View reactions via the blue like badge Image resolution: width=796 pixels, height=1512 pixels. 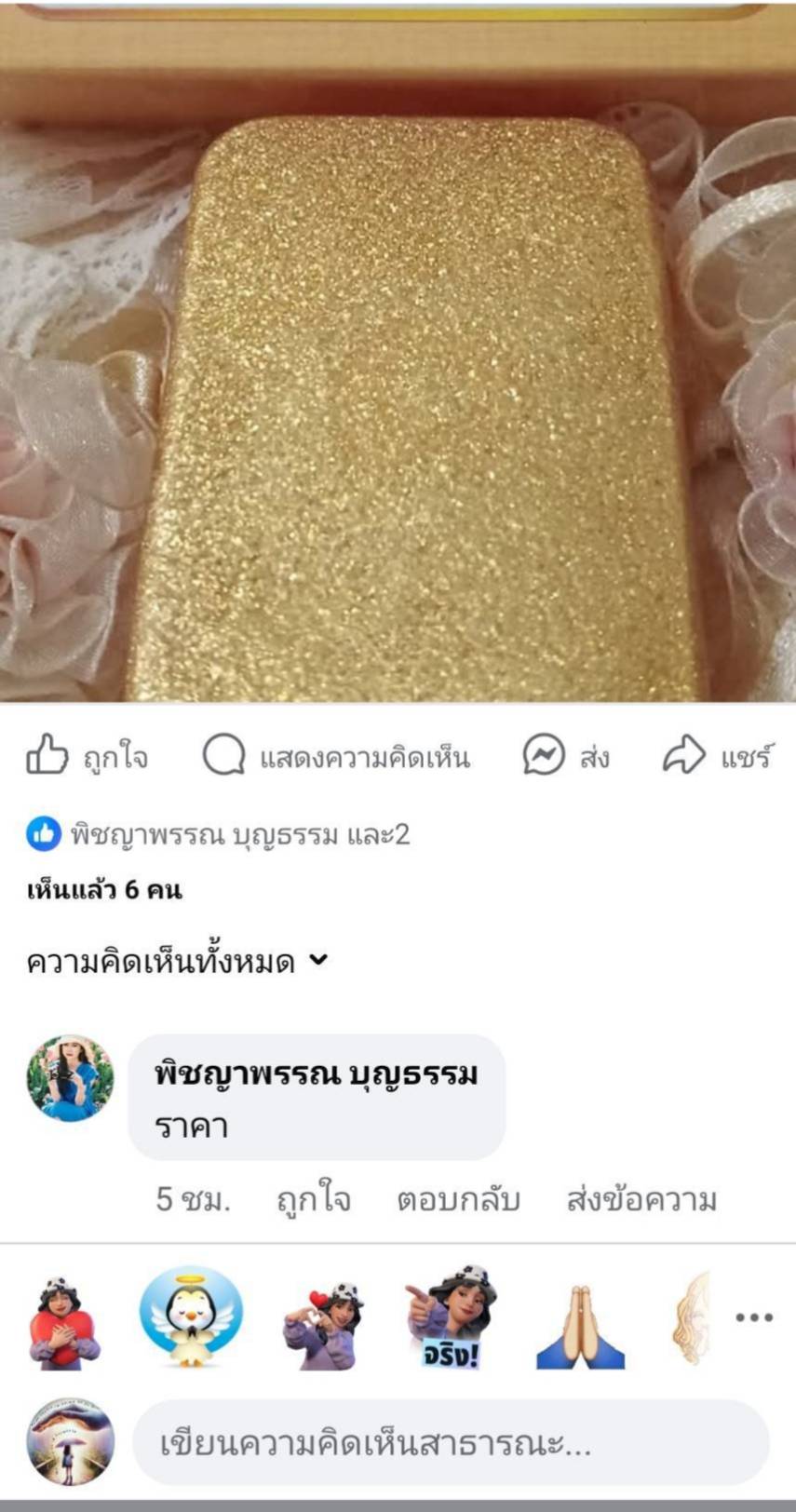(39, 833)
